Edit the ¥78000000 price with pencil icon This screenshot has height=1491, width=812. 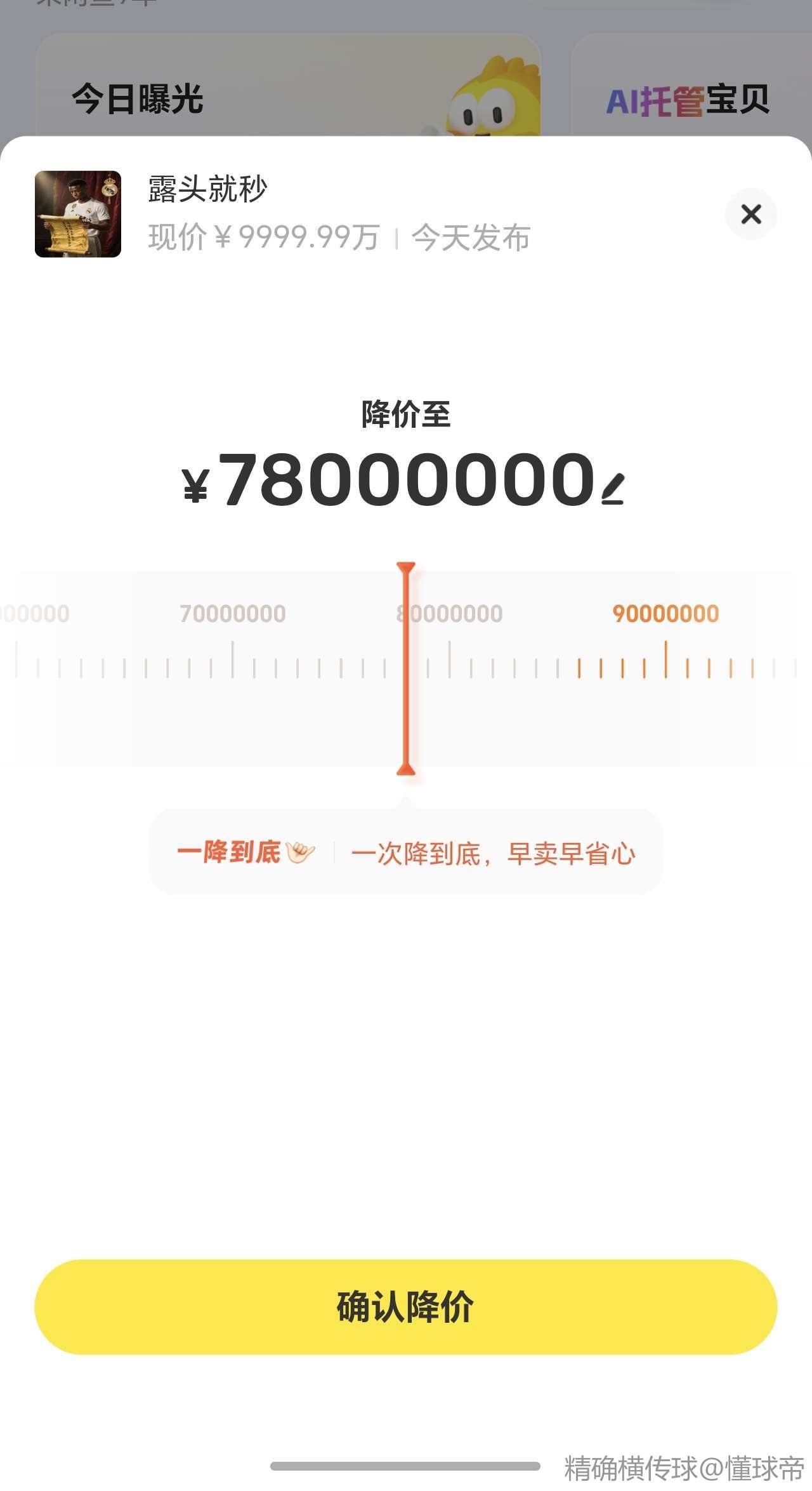[x=613, y=489]
